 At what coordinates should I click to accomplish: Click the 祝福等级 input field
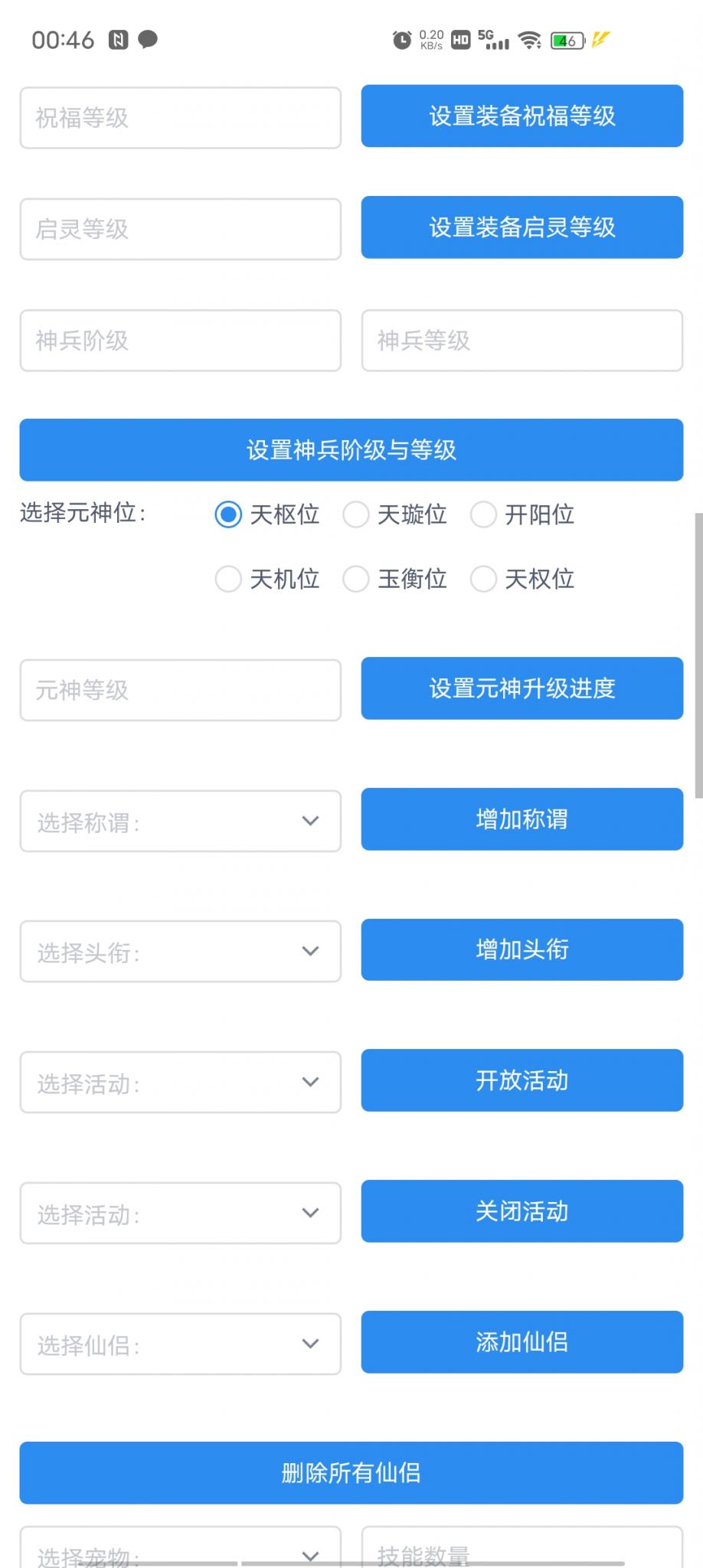(x=181, y=118)
